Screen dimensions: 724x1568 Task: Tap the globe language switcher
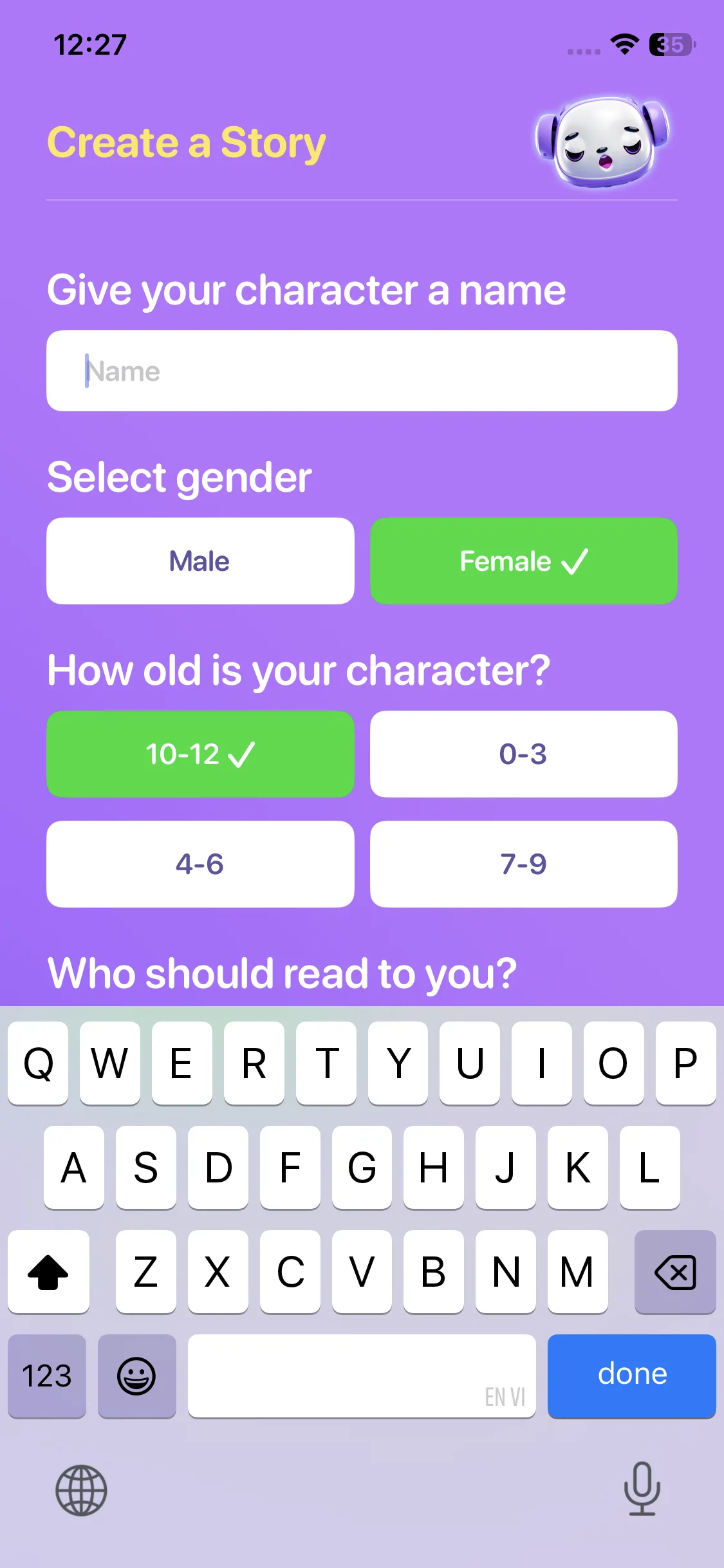point(81,1490)
